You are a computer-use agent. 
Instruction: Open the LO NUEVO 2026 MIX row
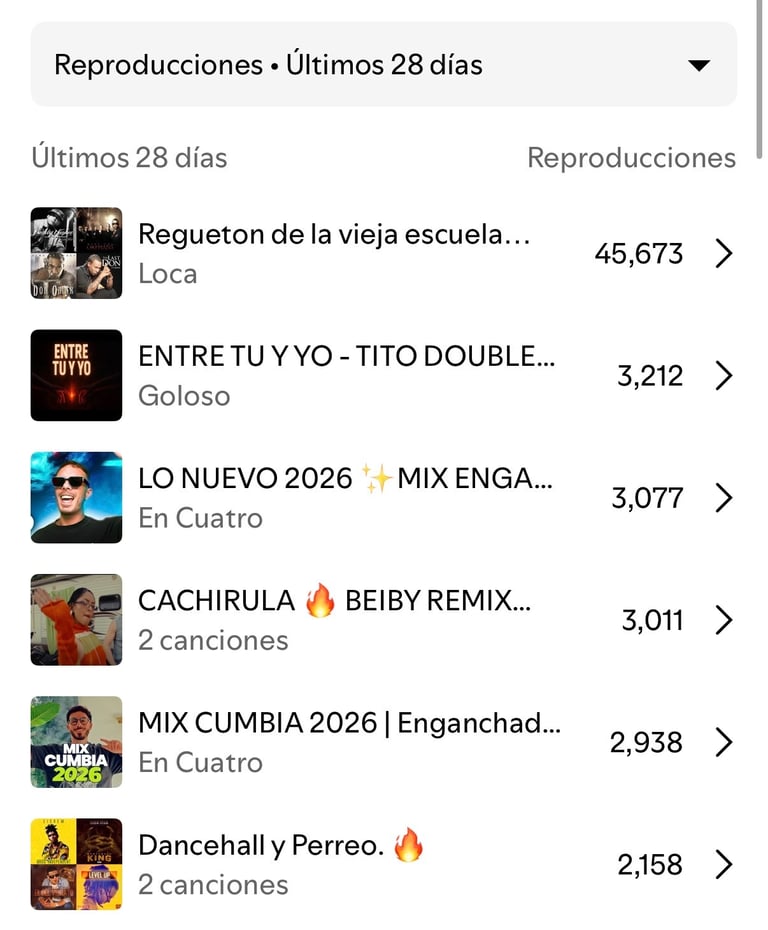pyautogui.click(x=383, y=498)
